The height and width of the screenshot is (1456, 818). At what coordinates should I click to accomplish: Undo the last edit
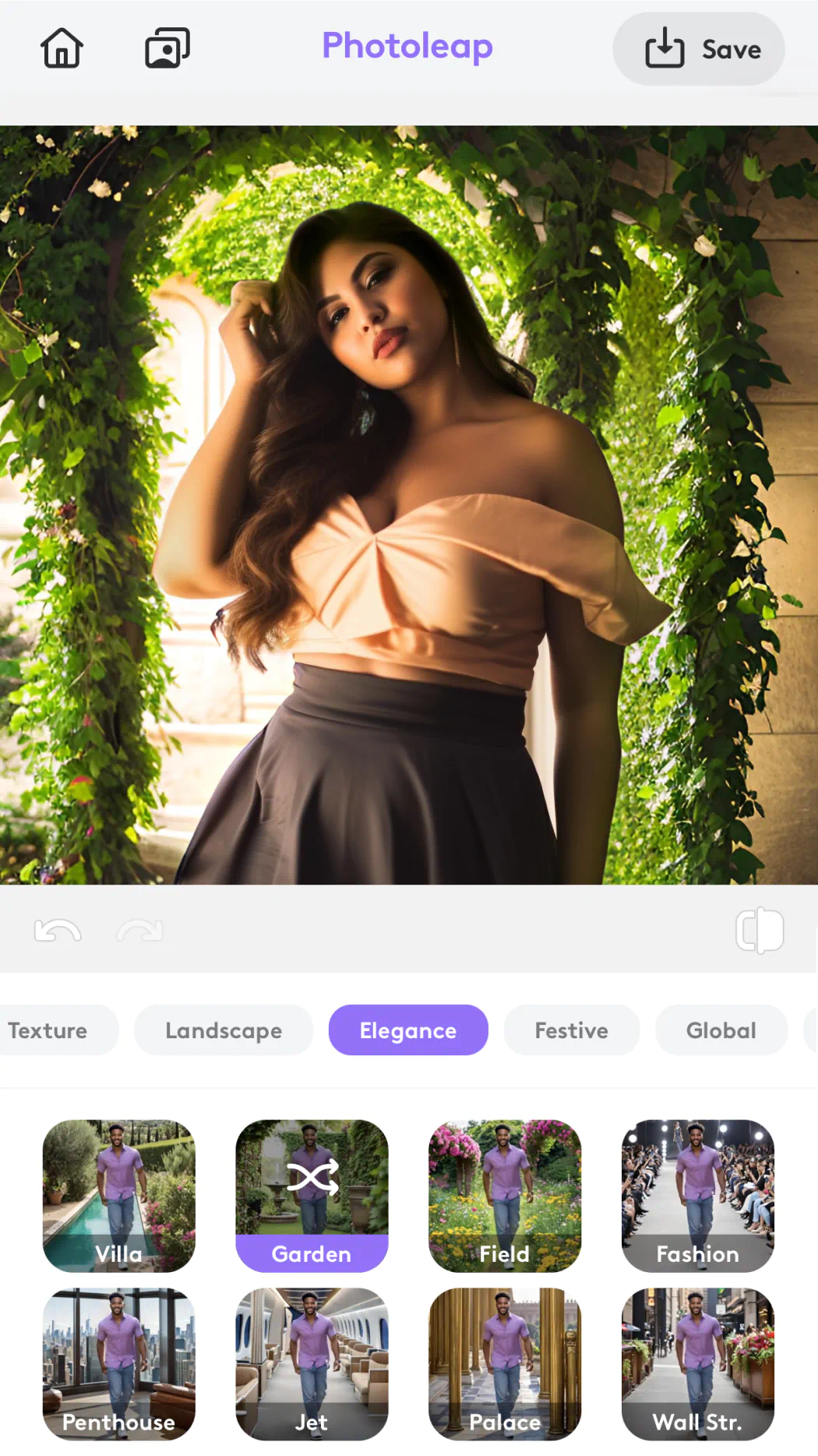(x=58, y=930)
